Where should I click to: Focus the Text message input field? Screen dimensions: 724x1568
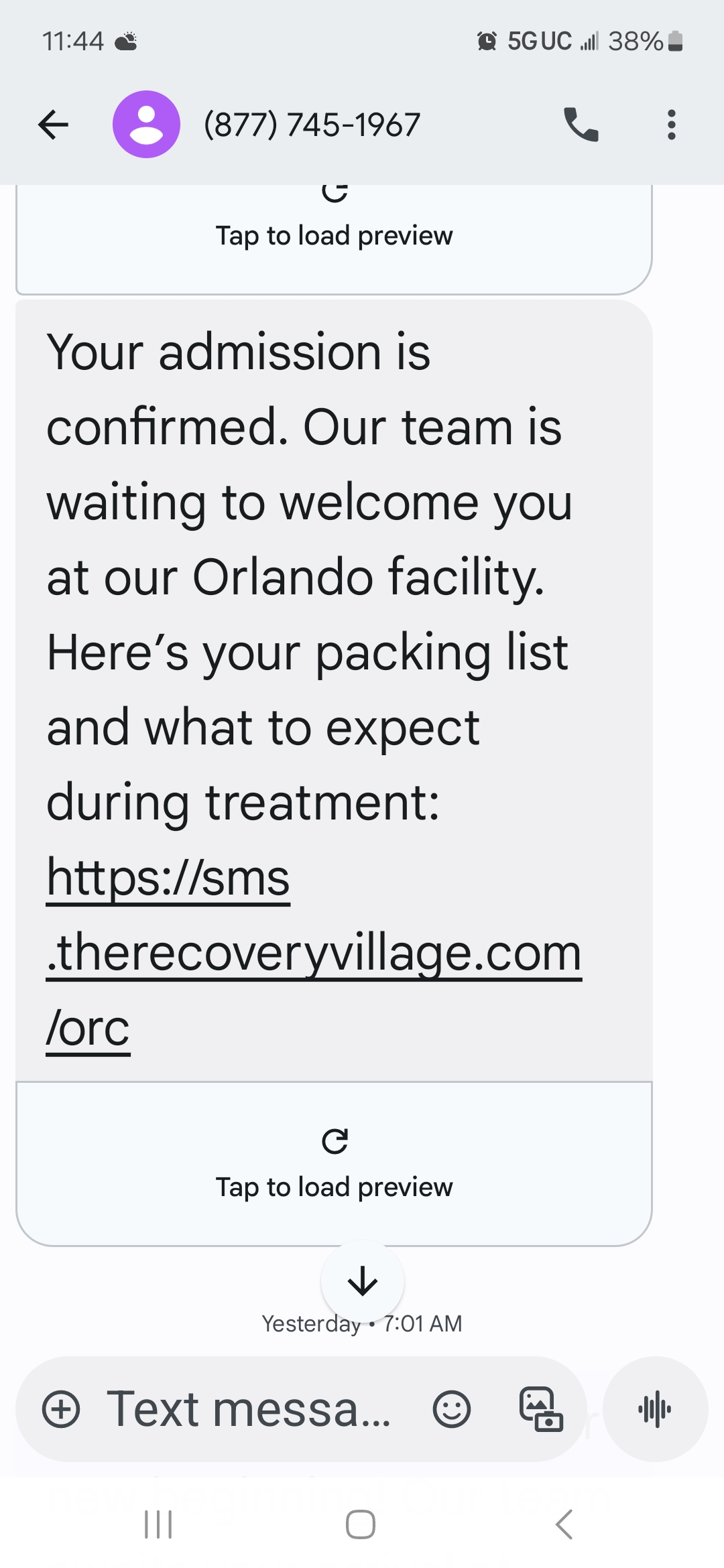[248, 1409]
